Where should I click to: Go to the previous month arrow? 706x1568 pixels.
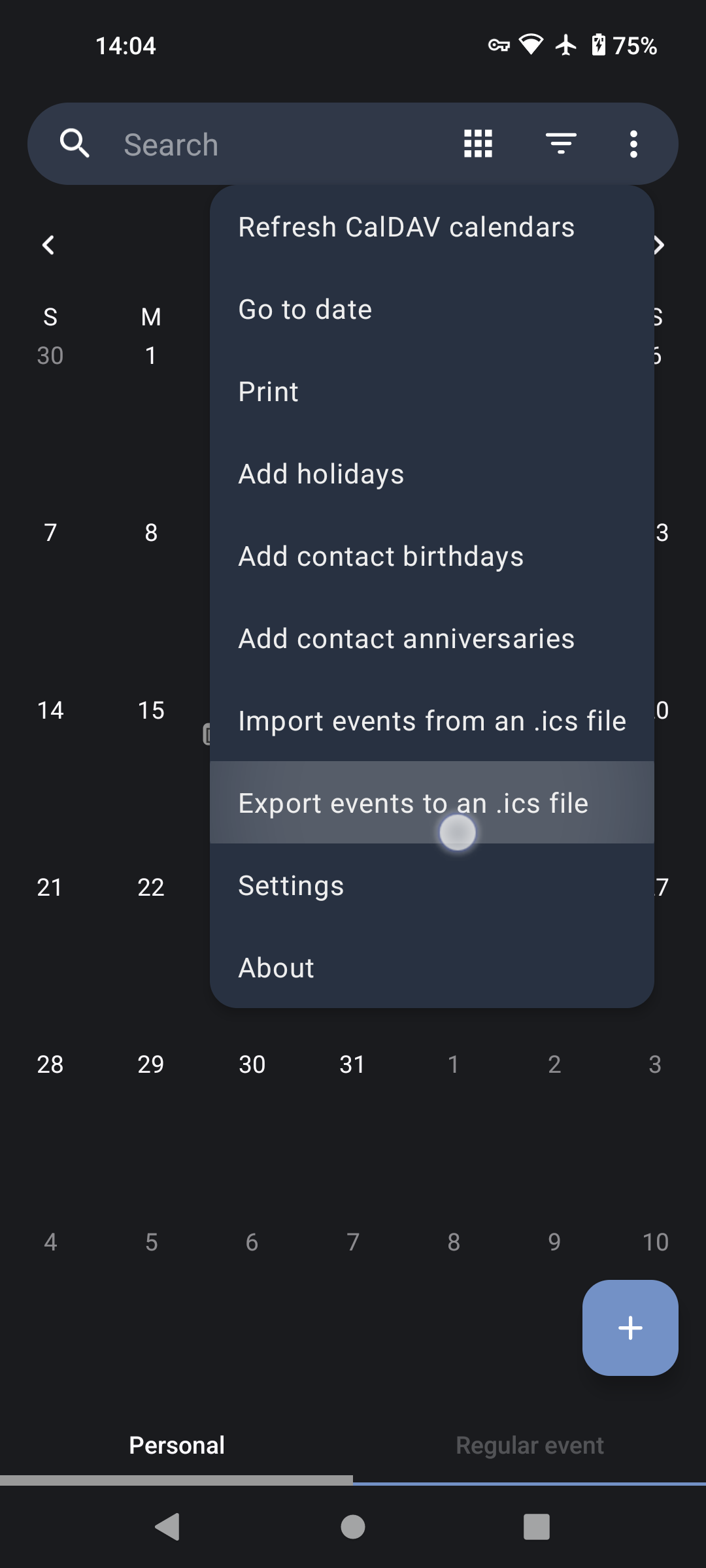point(48,245)
